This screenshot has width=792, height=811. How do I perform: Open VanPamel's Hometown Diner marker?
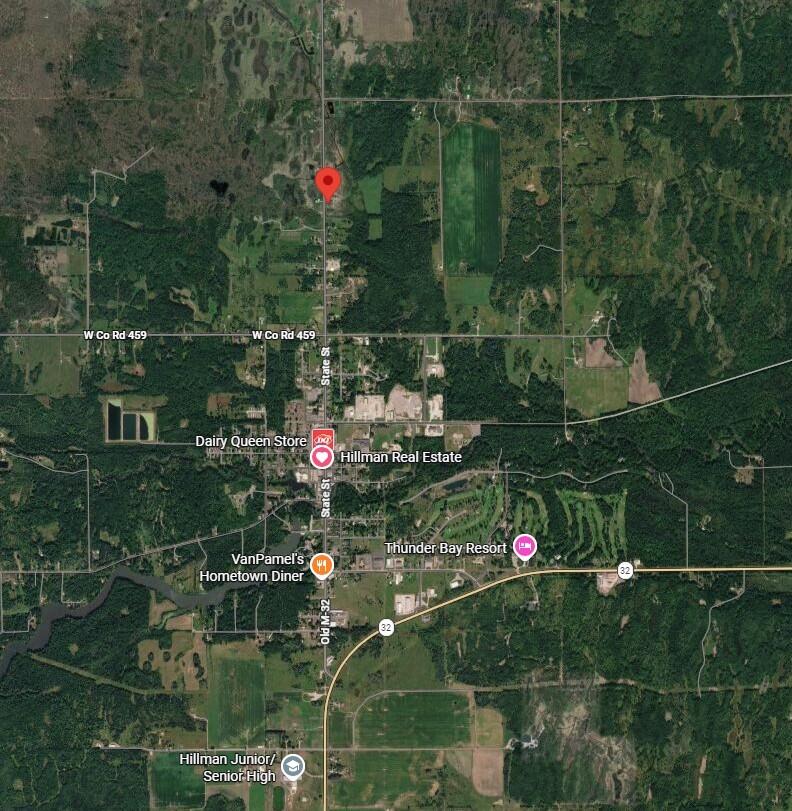pyautogui.click(x=321, y=566)
